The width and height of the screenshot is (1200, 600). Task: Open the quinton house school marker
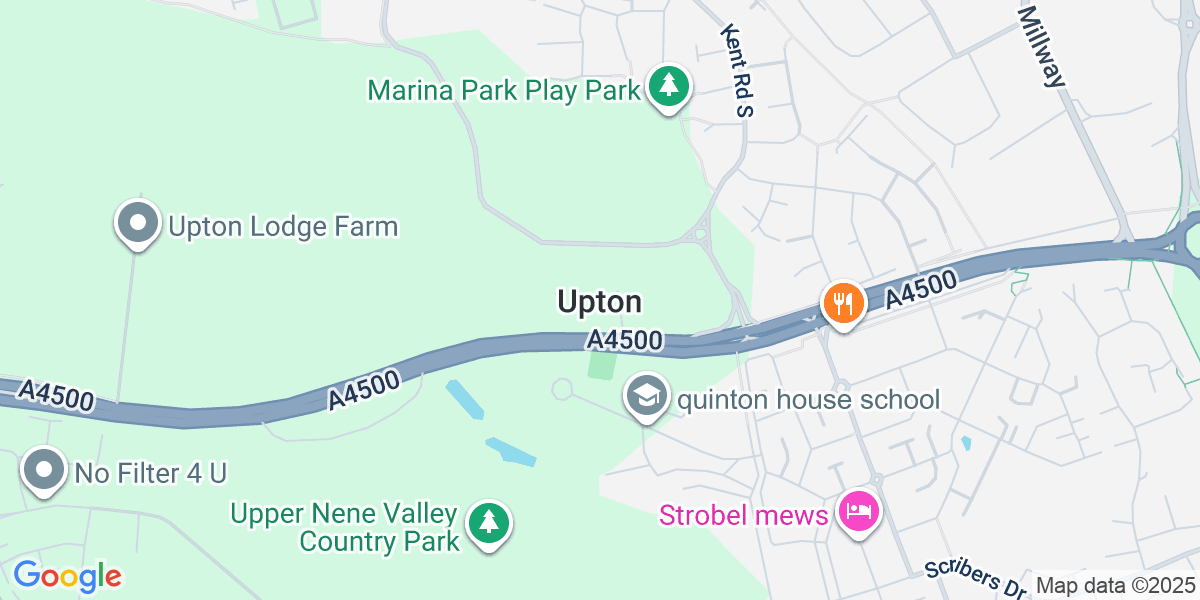click(647, 396)
